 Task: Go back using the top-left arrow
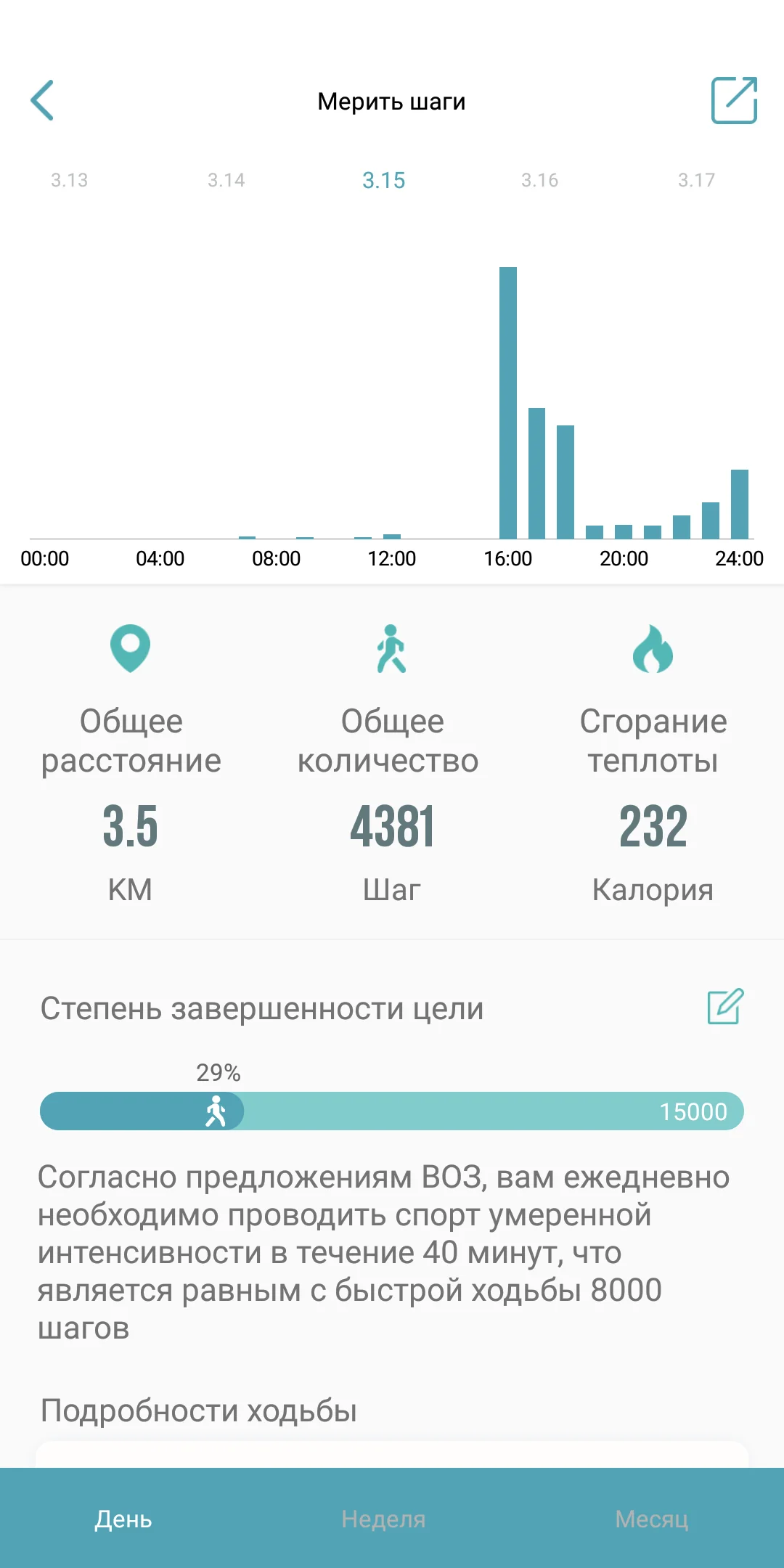[x=42, y=100]
